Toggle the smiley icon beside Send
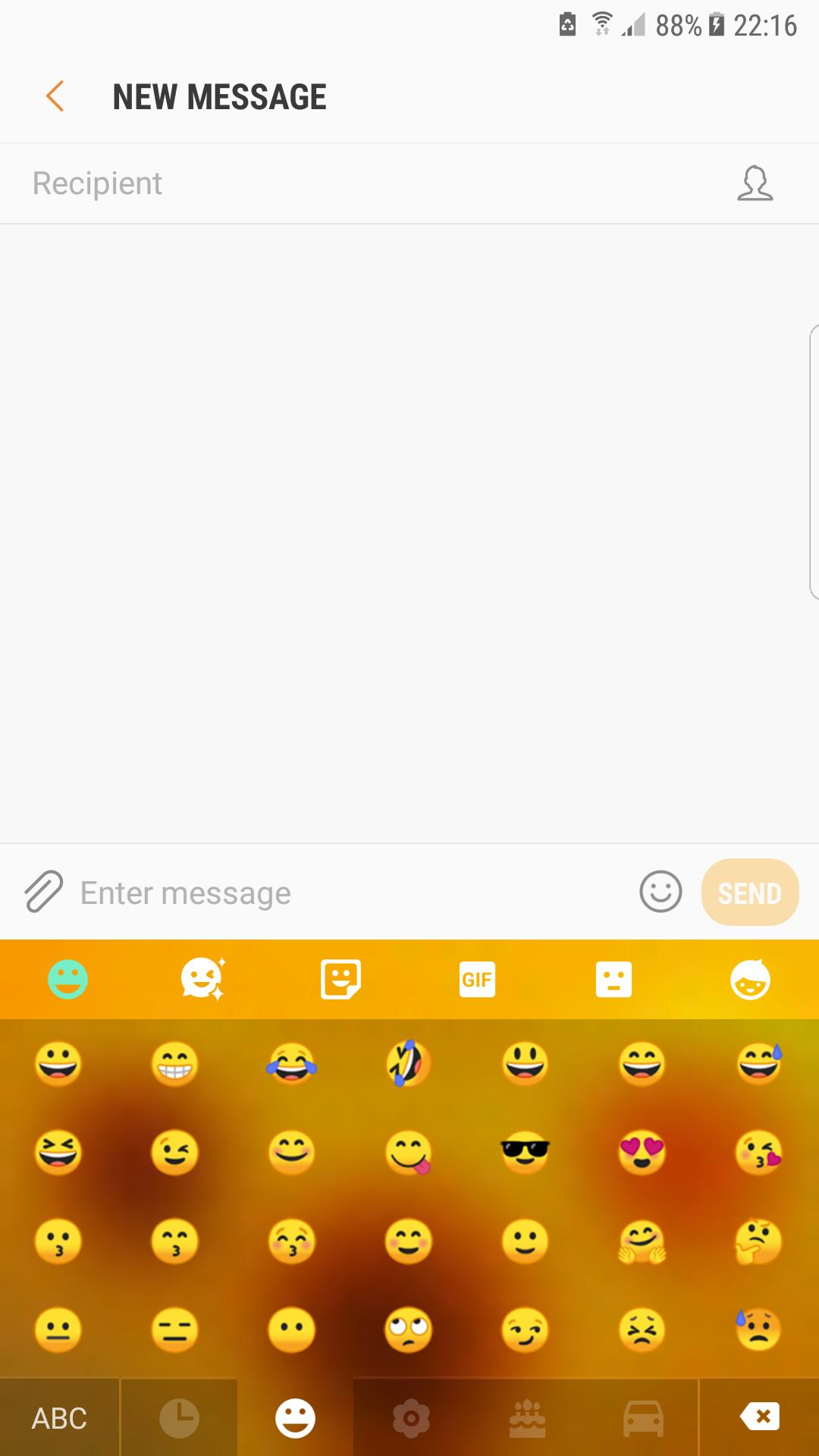 point(661,891)
